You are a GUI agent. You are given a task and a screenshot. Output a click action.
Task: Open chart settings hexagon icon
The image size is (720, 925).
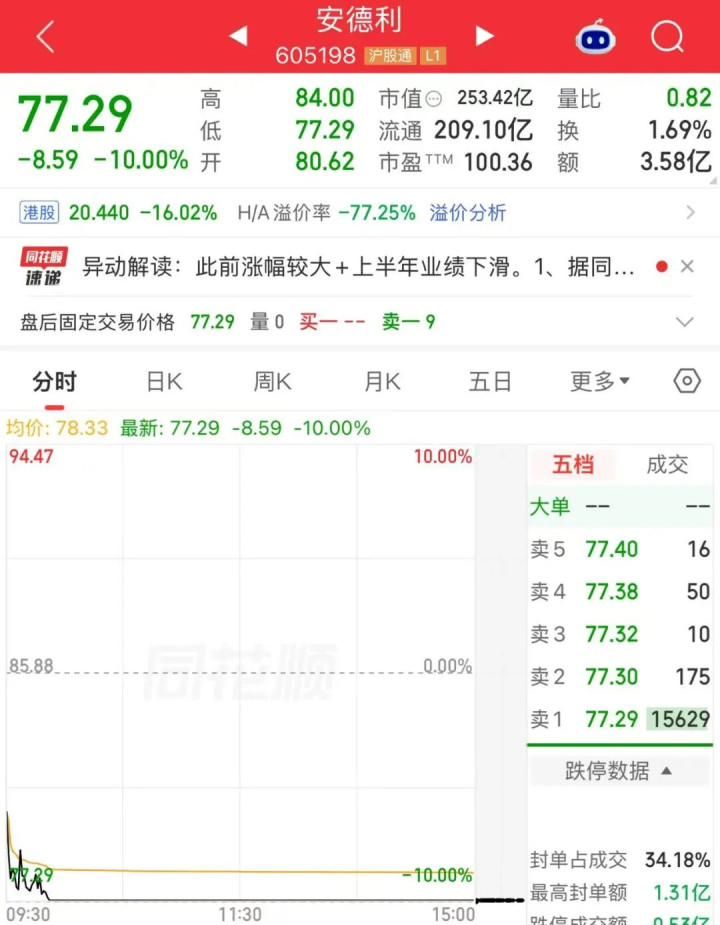(x=687, y=381)
